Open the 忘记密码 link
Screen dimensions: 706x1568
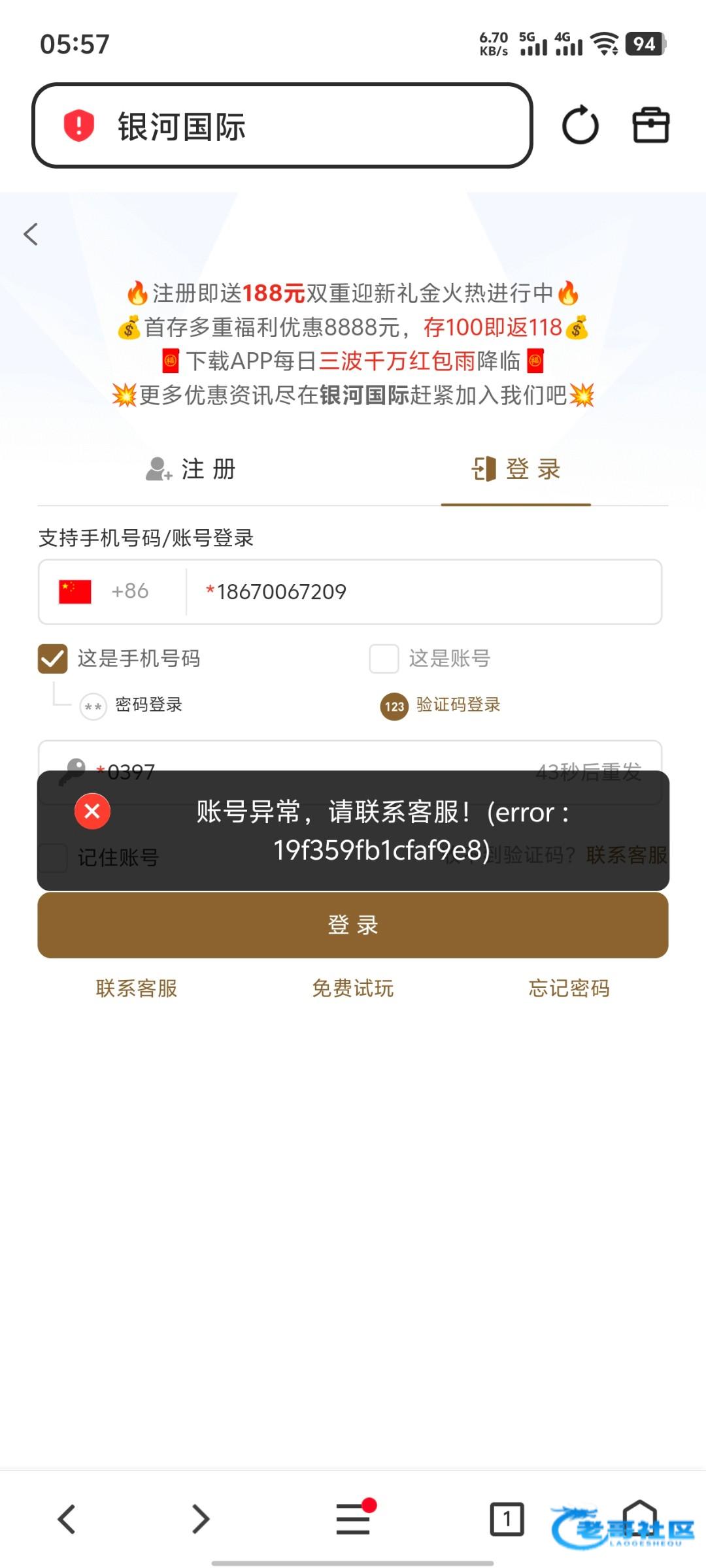tap(569, 988)
